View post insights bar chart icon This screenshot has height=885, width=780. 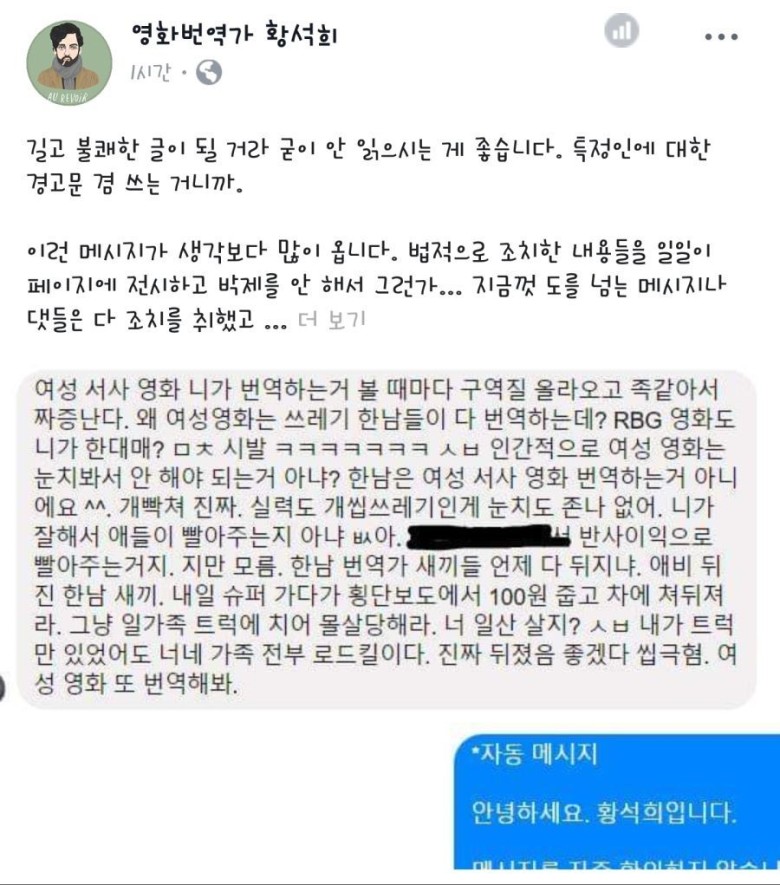621,32
